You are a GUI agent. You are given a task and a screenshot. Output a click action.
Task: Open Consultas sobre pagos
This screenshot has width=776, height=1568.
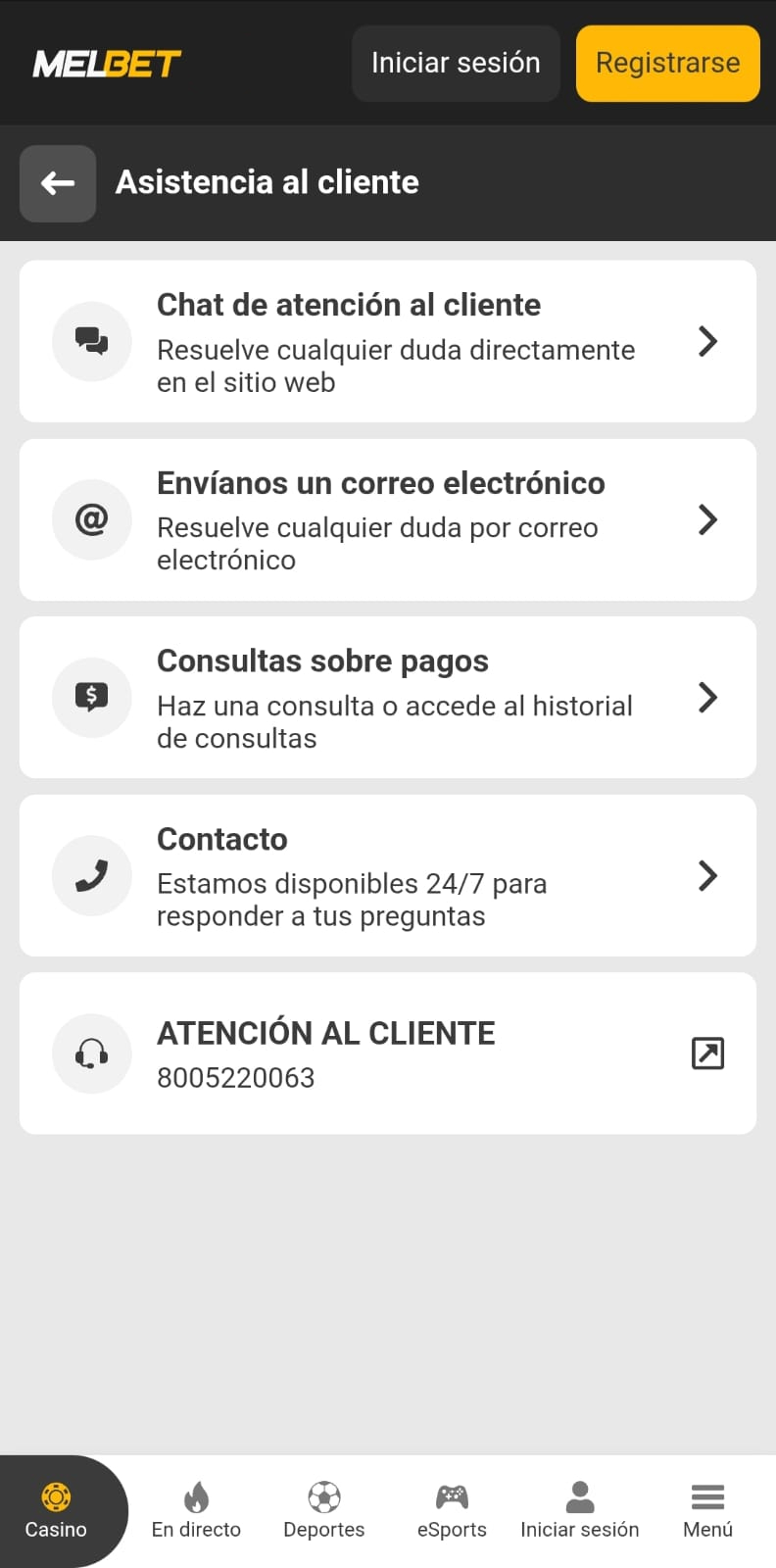(x=388, y=698)
